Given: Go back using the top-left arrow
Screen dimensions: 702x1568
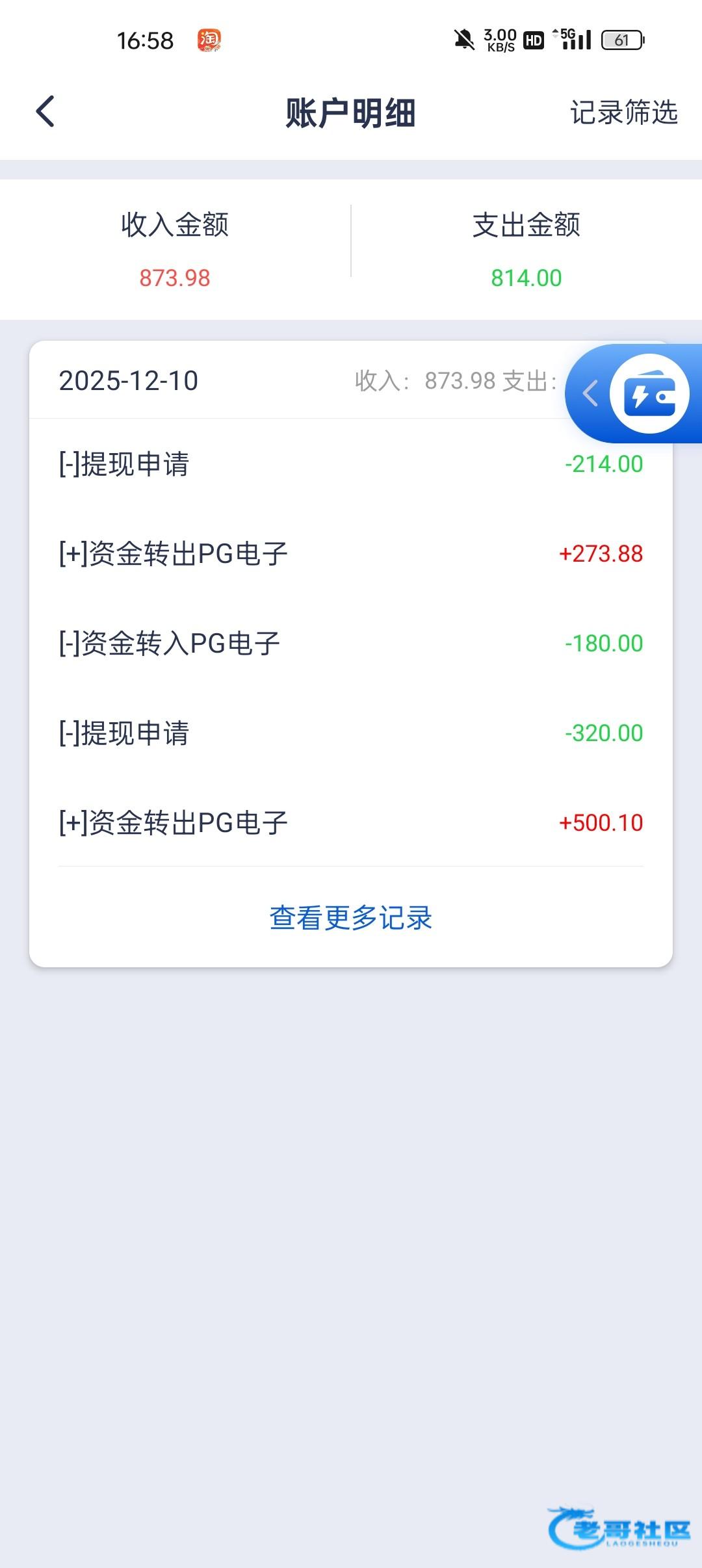Looking at the screenshot, I should [x=45, y=112].
